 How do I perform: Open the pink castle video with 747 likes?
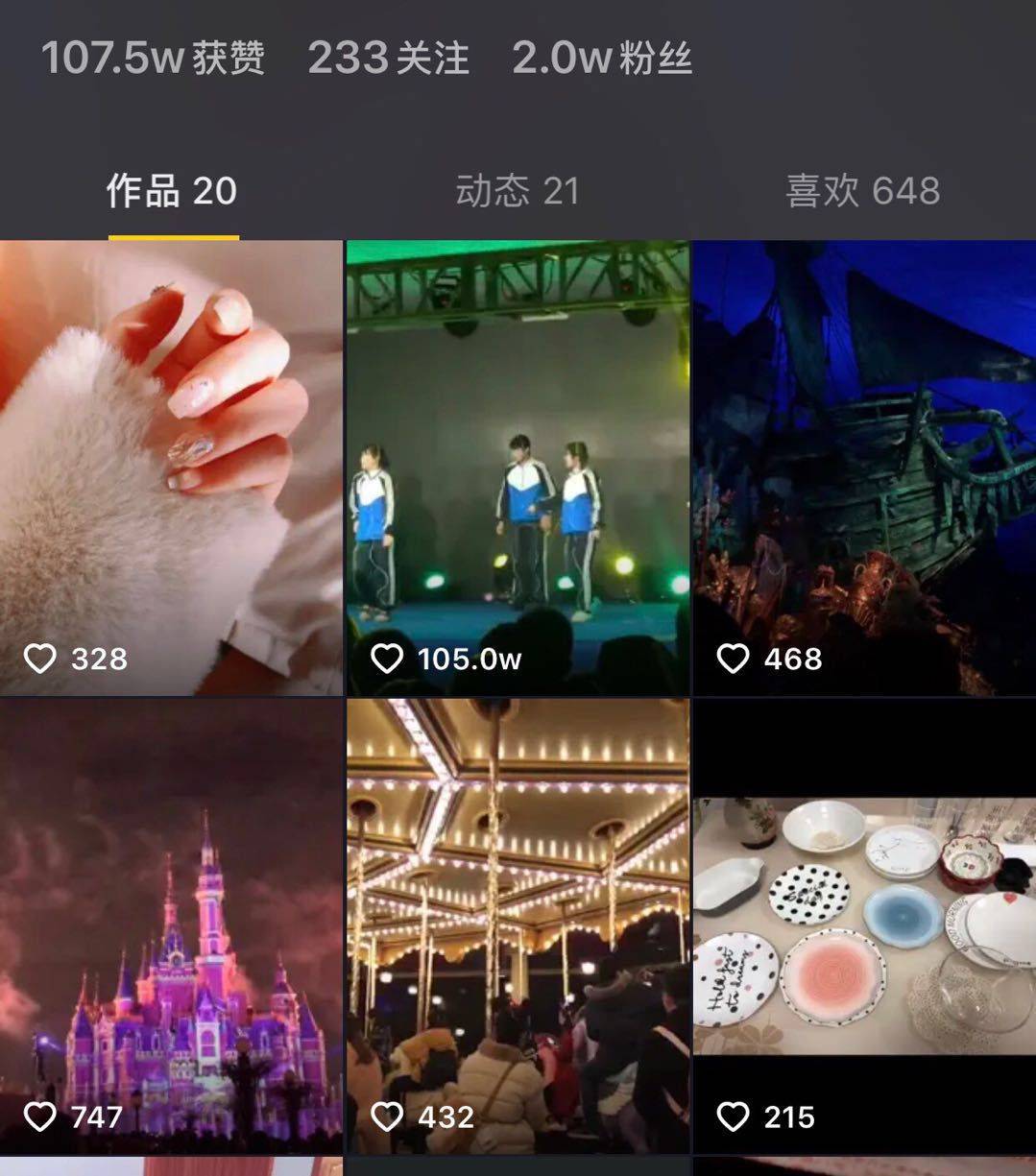[x=171, y=926]
